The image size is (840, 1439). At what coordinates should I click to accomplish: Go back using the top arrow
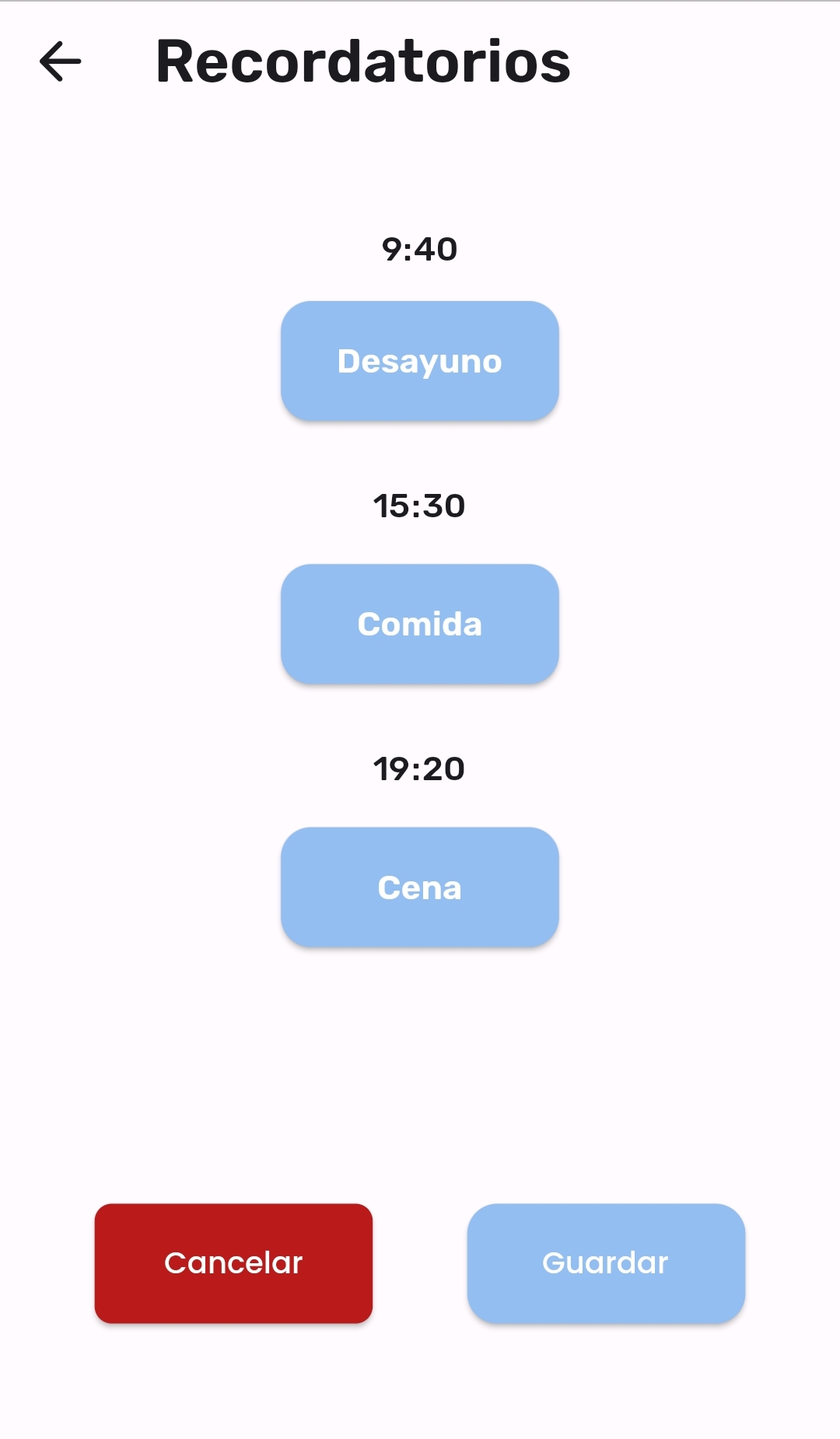pos(61,61)
